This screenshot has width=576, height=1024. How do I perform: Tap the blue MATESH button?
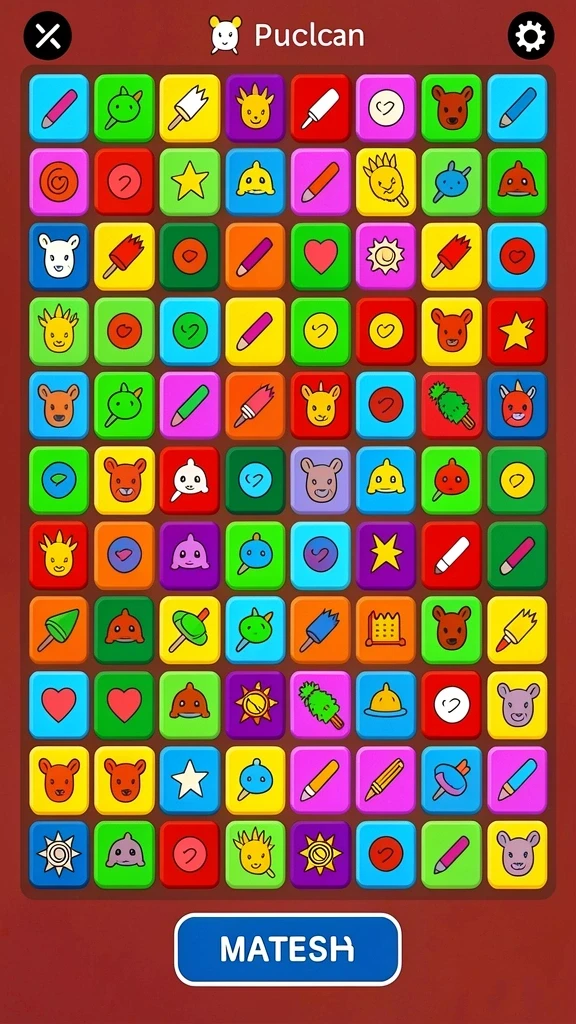click(287, 949)
